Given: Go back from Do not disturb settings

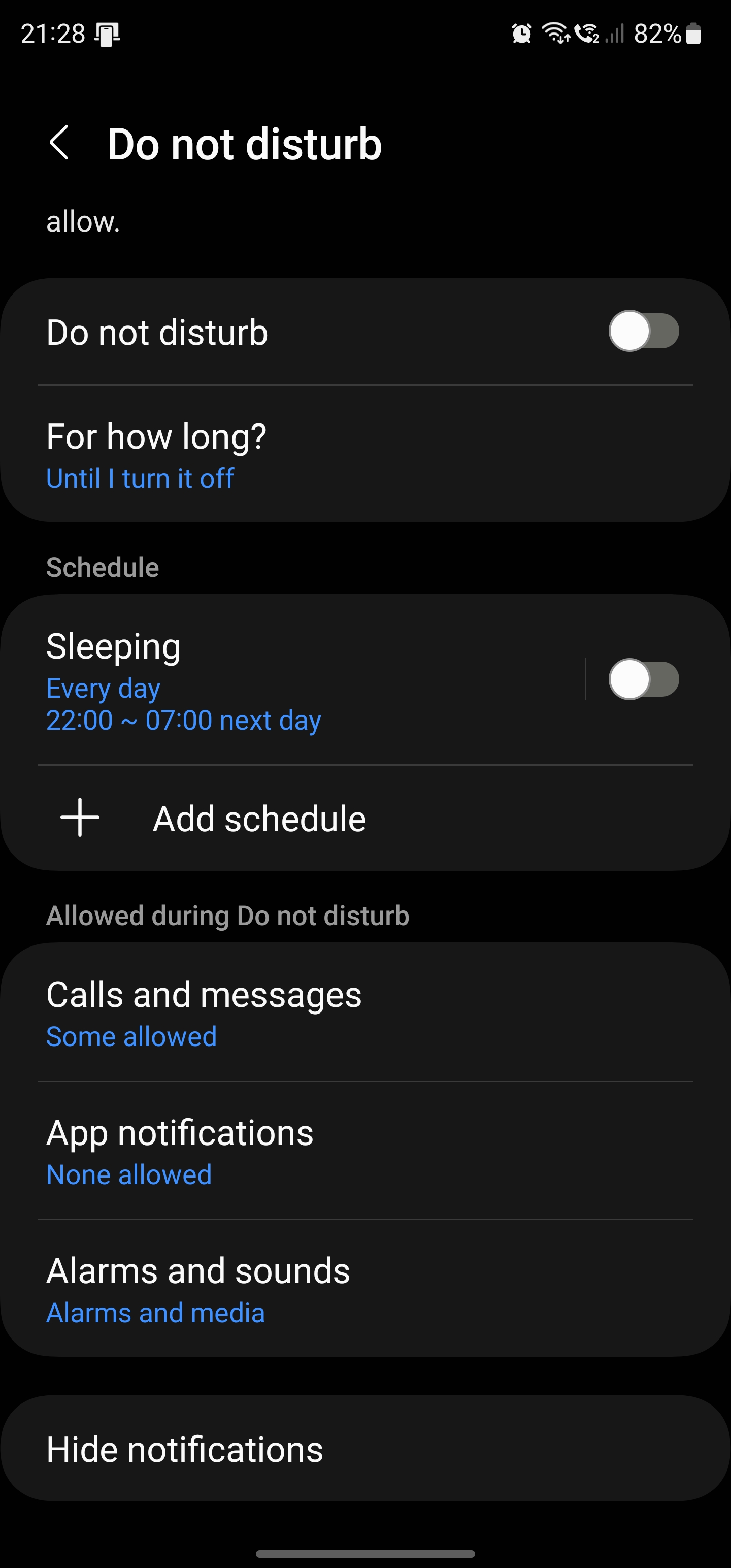Looking at the screenshot, I should click(x=59, y=144).
